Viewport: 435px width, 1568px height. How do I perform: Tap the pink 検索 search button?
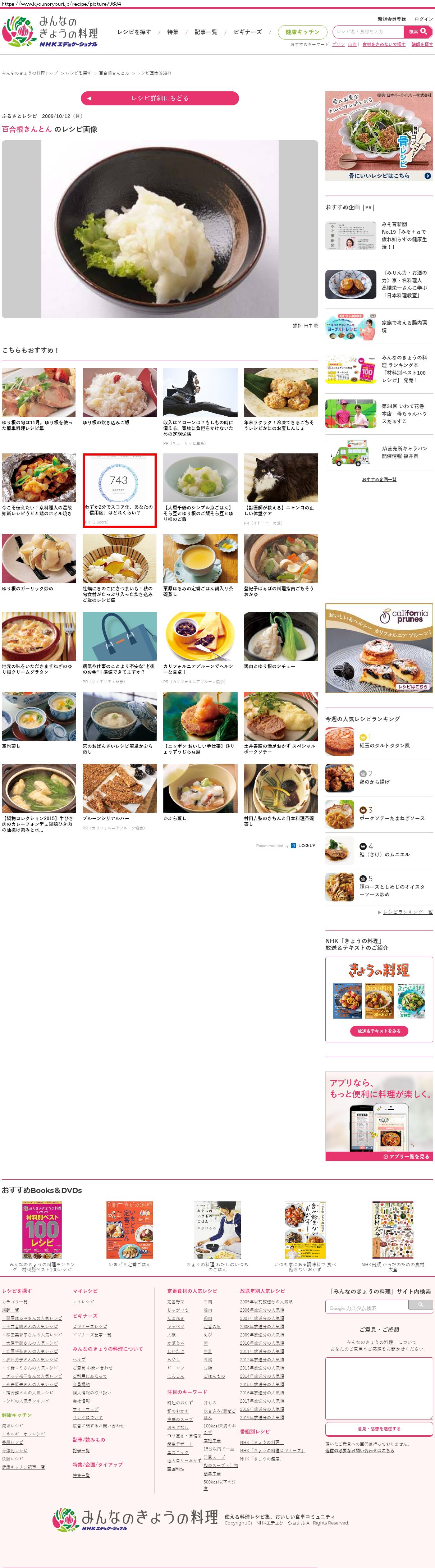417,32
